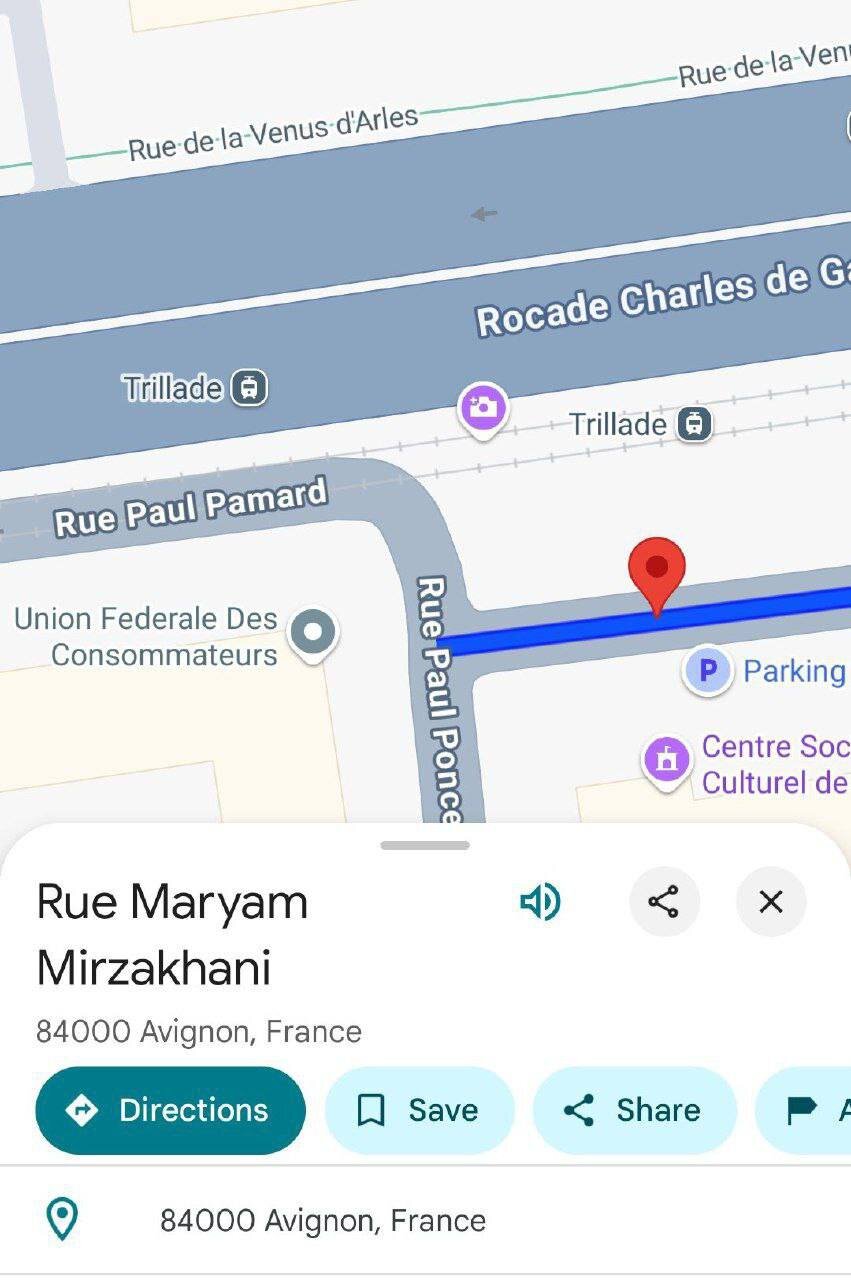The image size is (851, 1280).
Task: Expand the bottom sheet handle
Action: coord(425,845)
